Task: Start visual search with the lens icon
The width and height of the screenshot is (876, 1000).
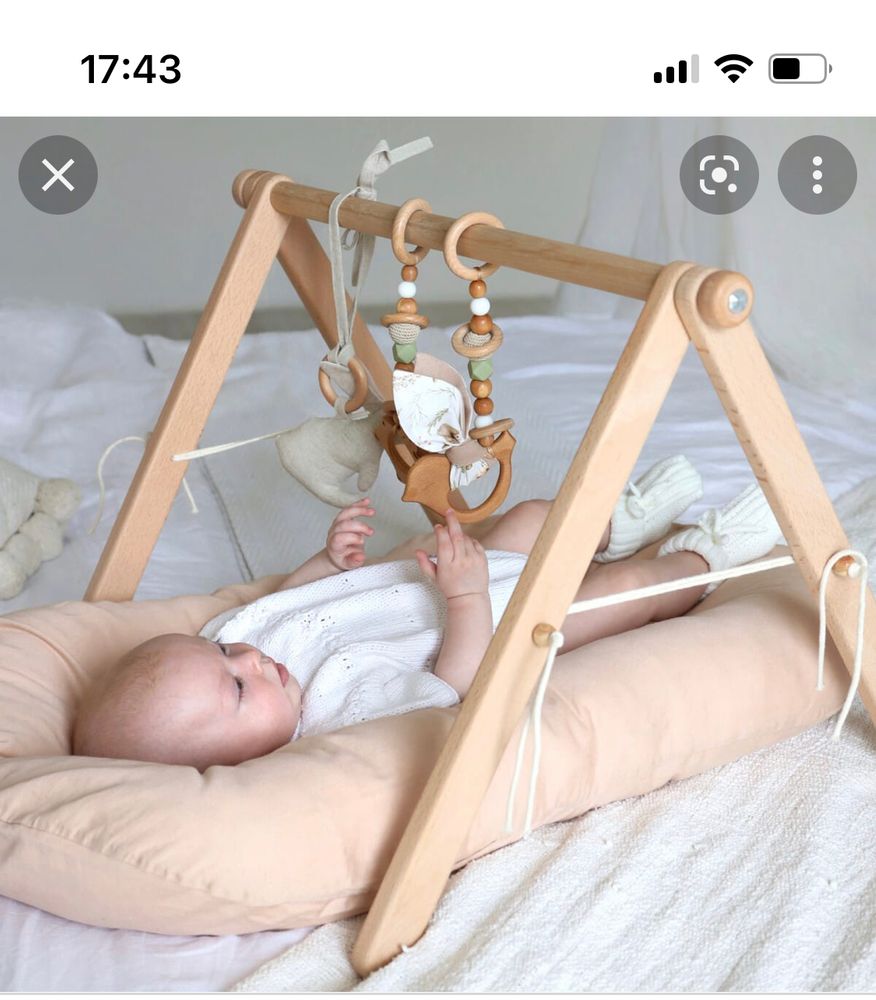Action: pyautogui.click(x=719, y=175)
